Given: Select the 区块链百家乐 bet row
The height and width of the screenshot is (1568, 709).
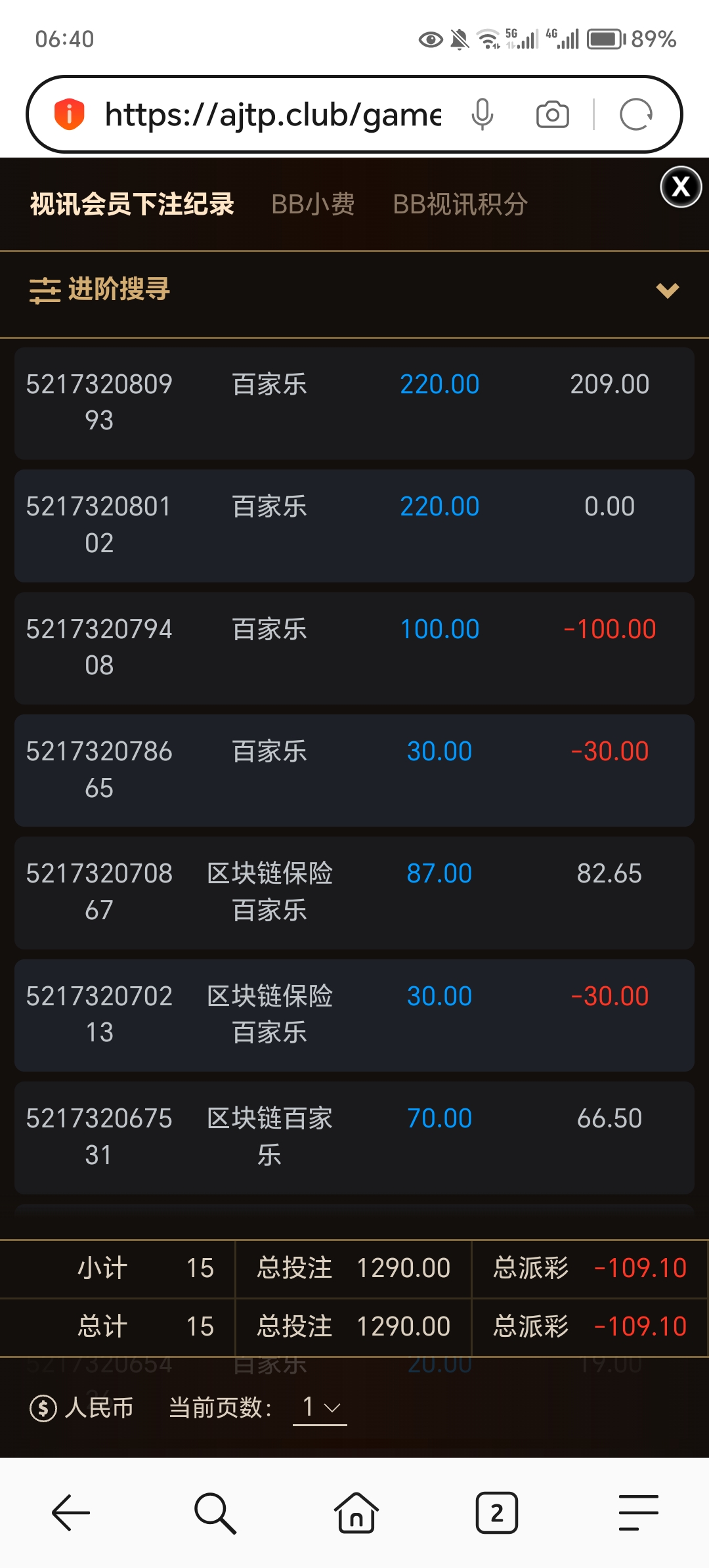Looking at the screenshot, I should [354, 1136].
